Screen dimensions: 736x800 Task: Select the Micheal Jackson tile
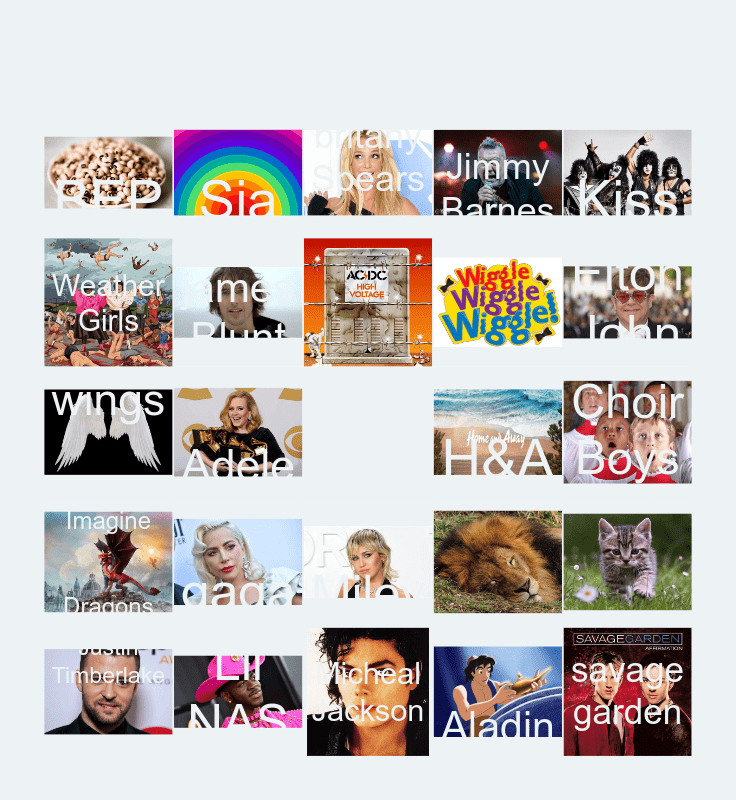point(368,692)
